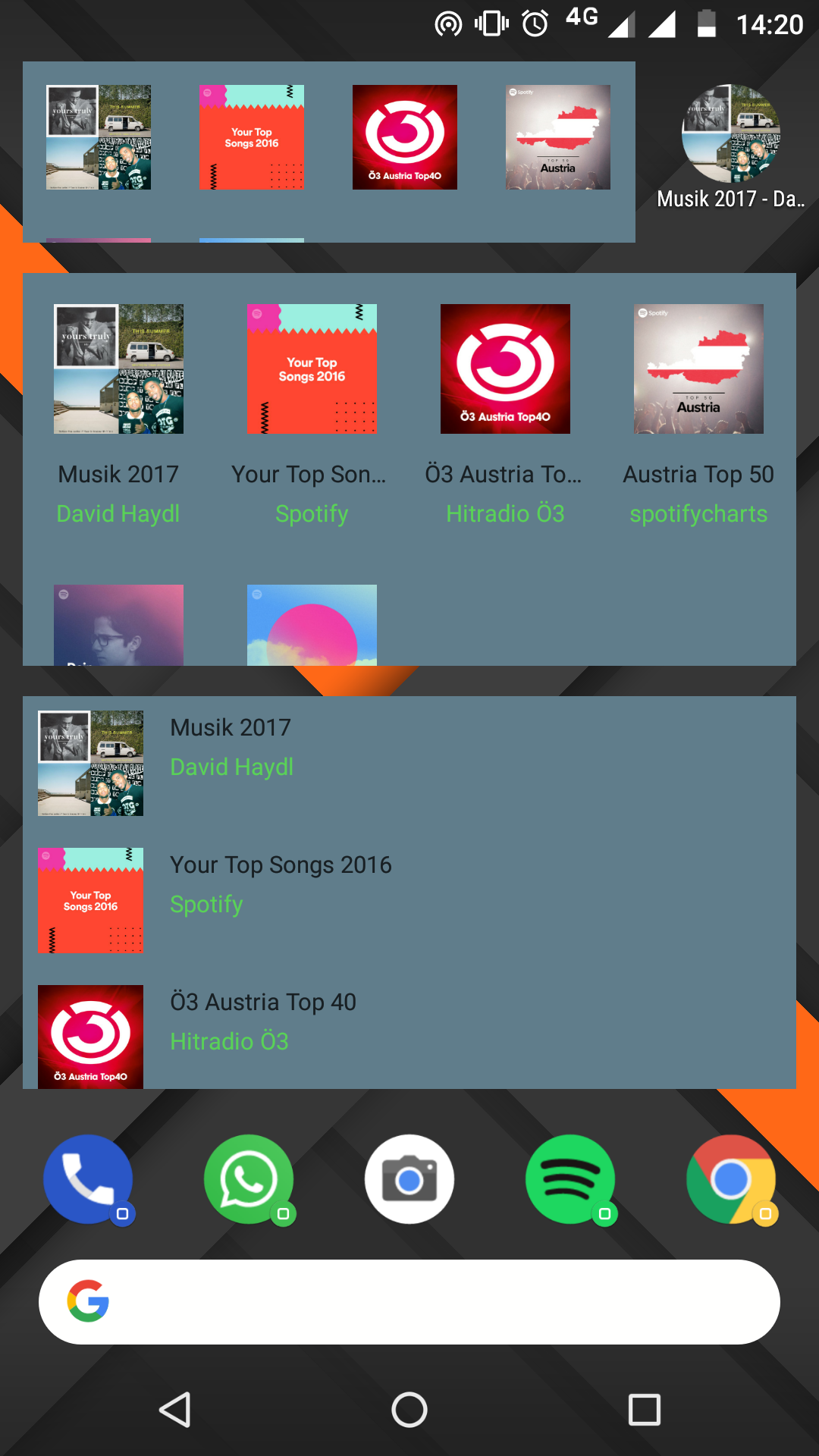Open Ö3 Austria Top40 tile by Hitradio Ö3
The image size is (819, 1456).
505,415
